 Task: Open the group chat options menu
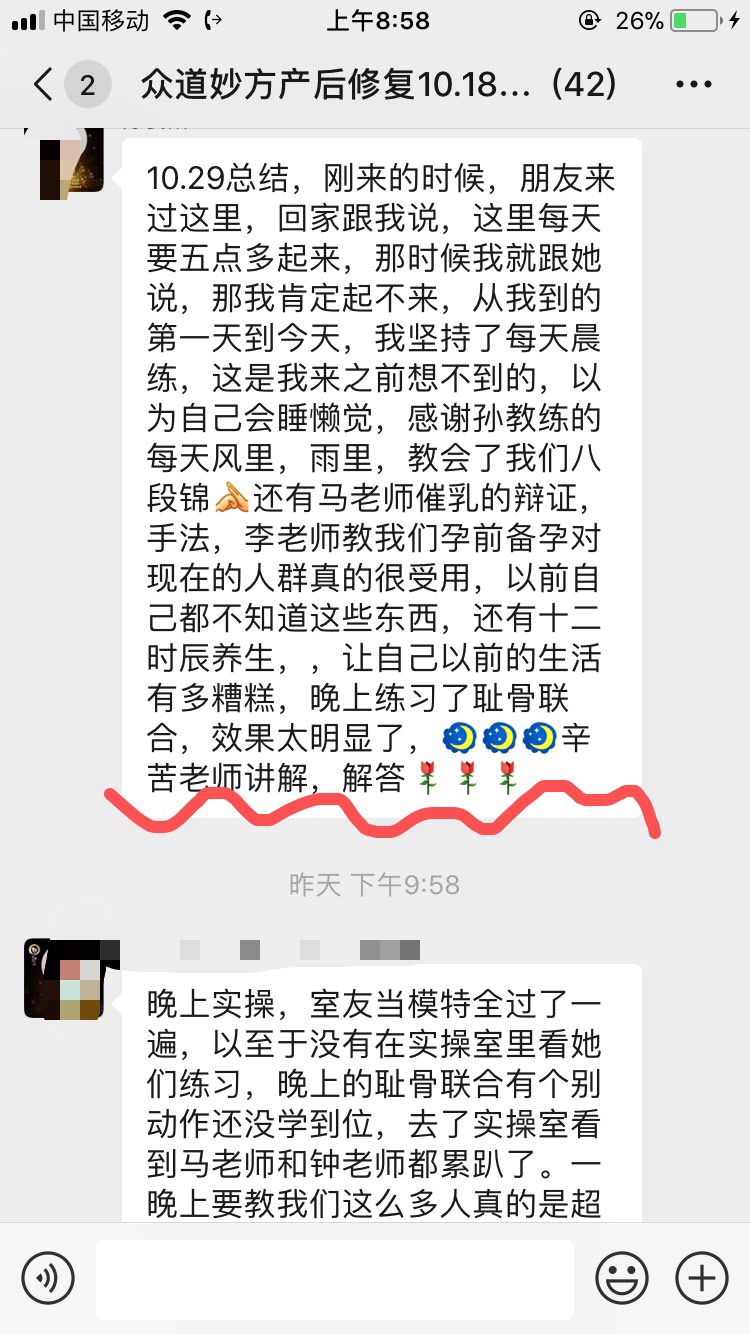click(694, 85)
